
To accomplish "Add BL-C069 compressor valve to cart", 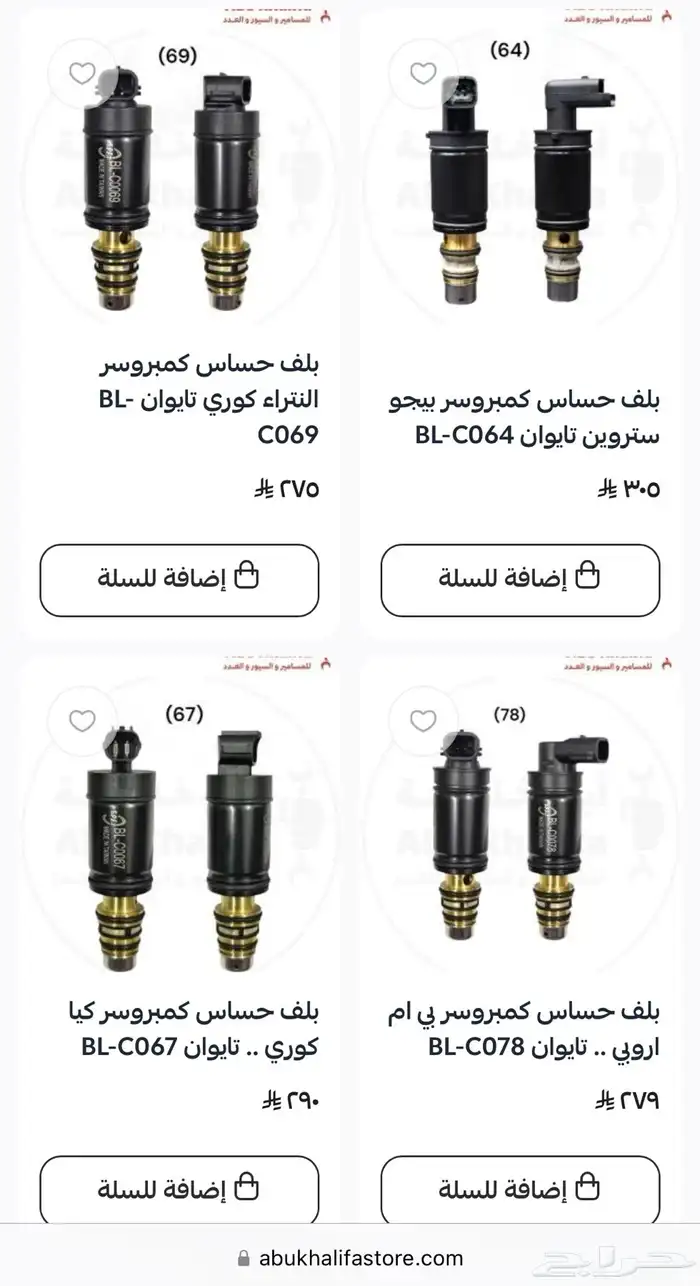I will pos(179,580).
